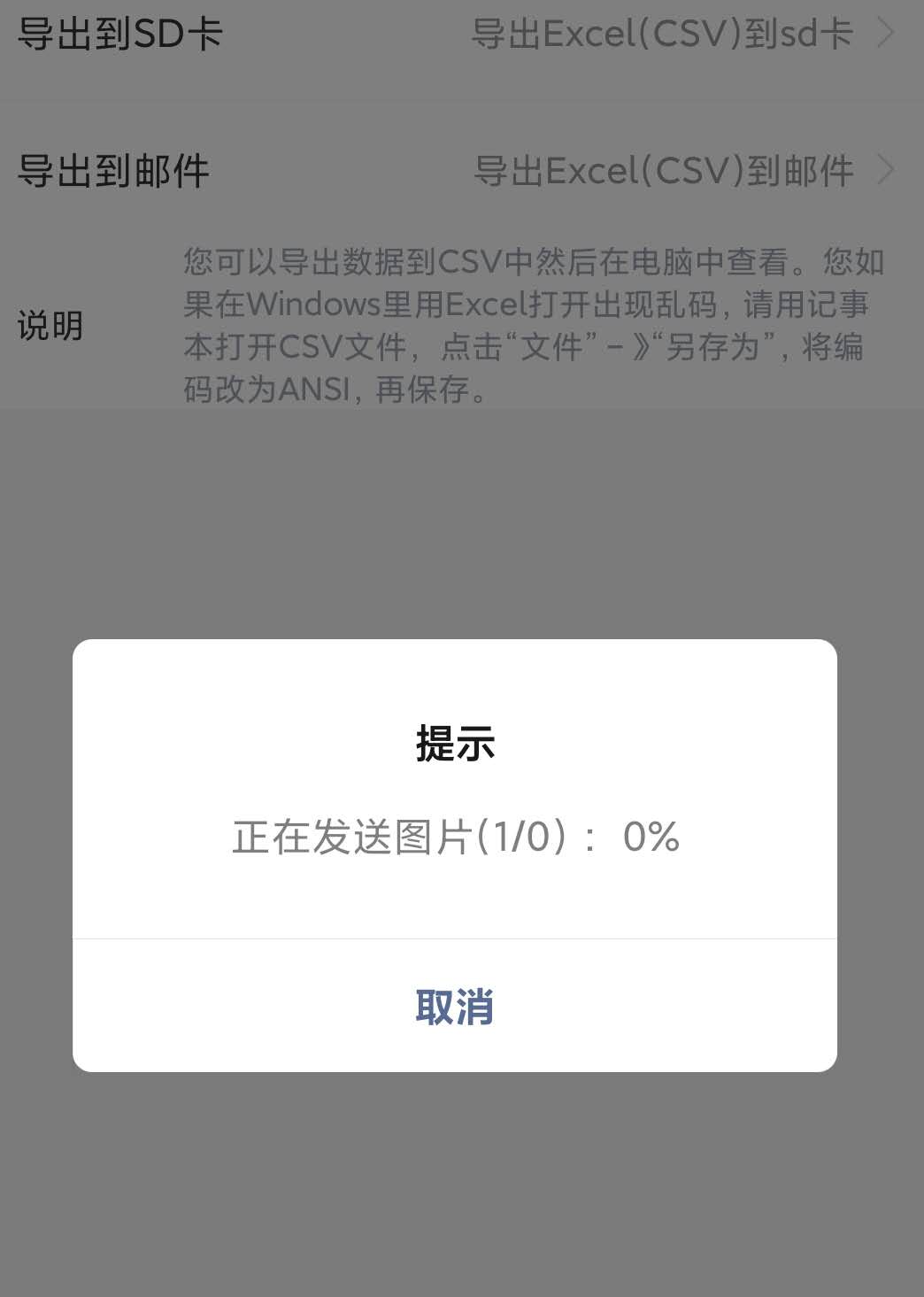924x1297 pixels.
Task: Cancel the image sending dialog
Action: tap(454, 1007)
